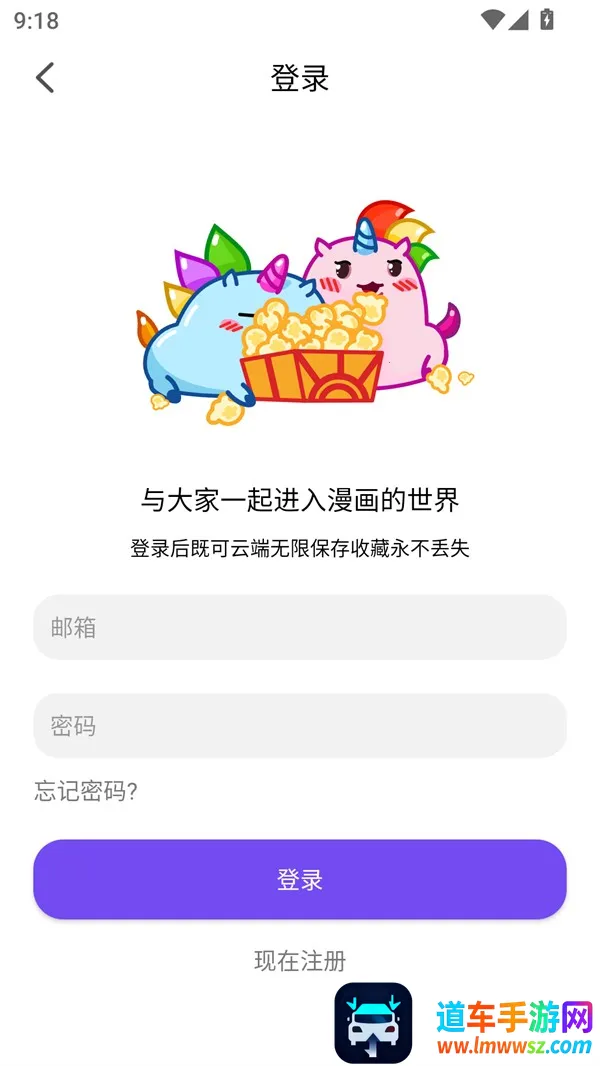The image size is (600, 1066).
Task: Open 现在注册 to create an account
Action: 300,962
